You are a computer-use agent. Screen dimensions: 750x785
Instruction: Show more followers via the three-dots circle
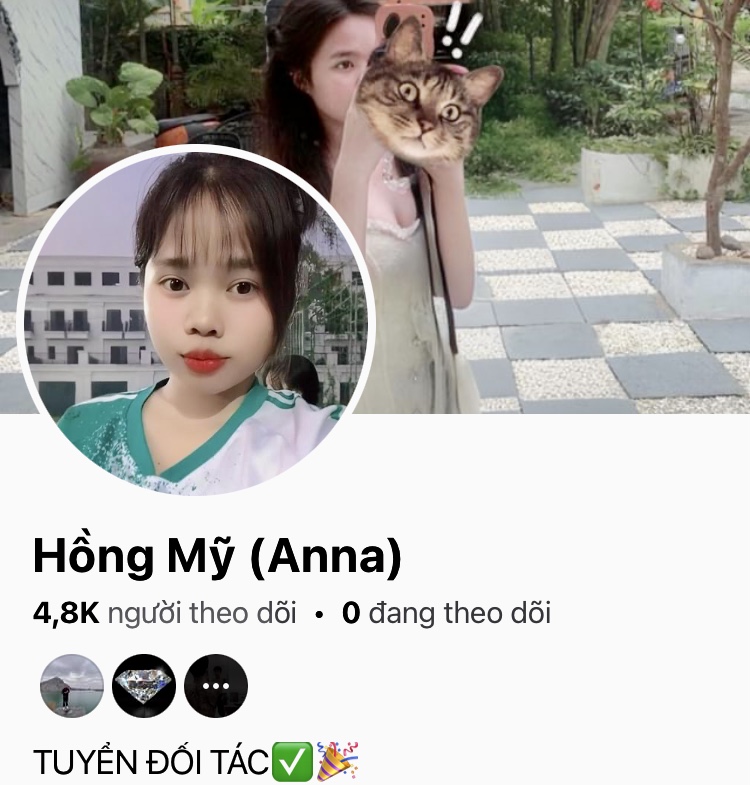216,686
